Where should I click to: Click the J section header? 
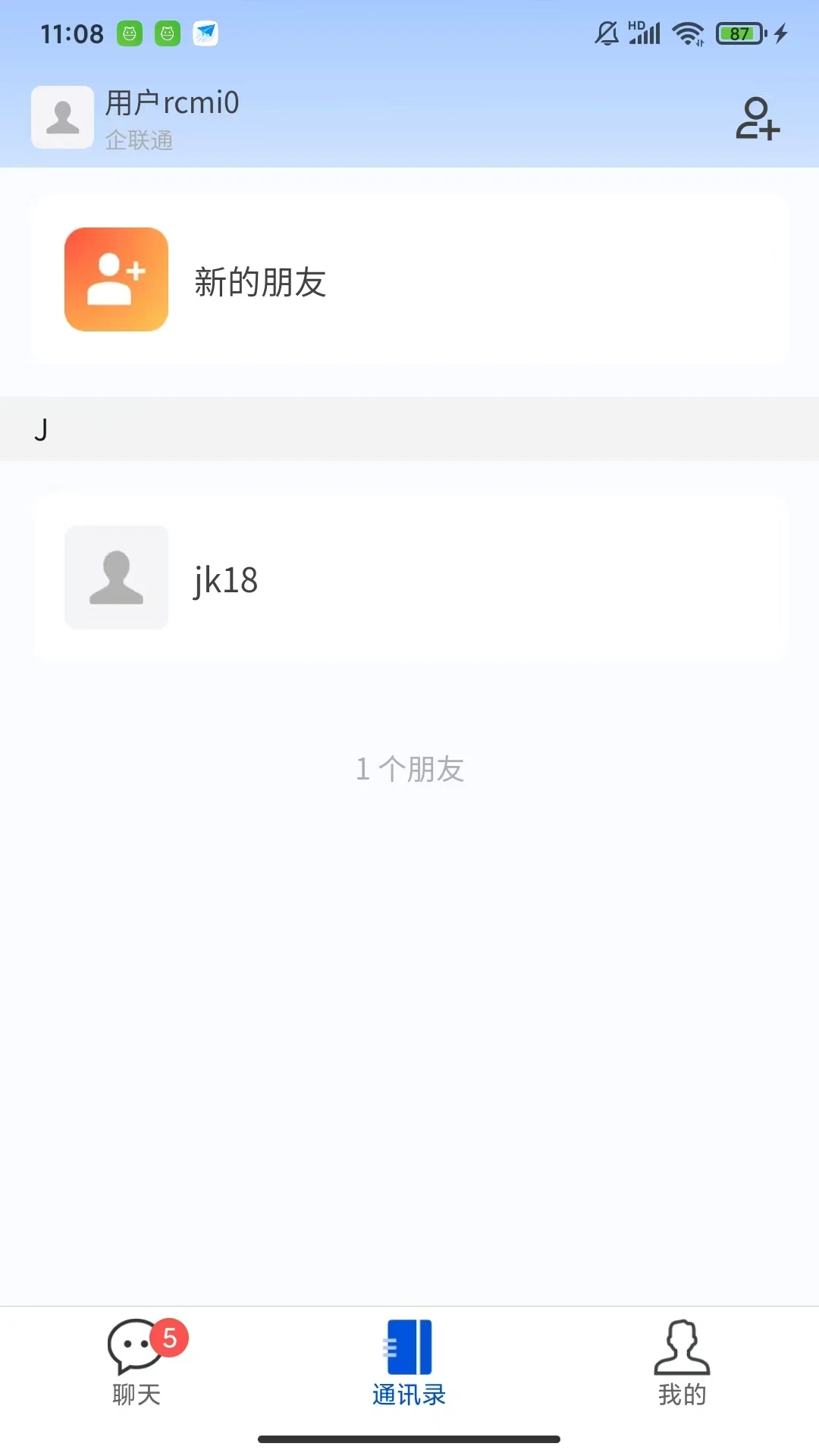[x=42, y=428]
